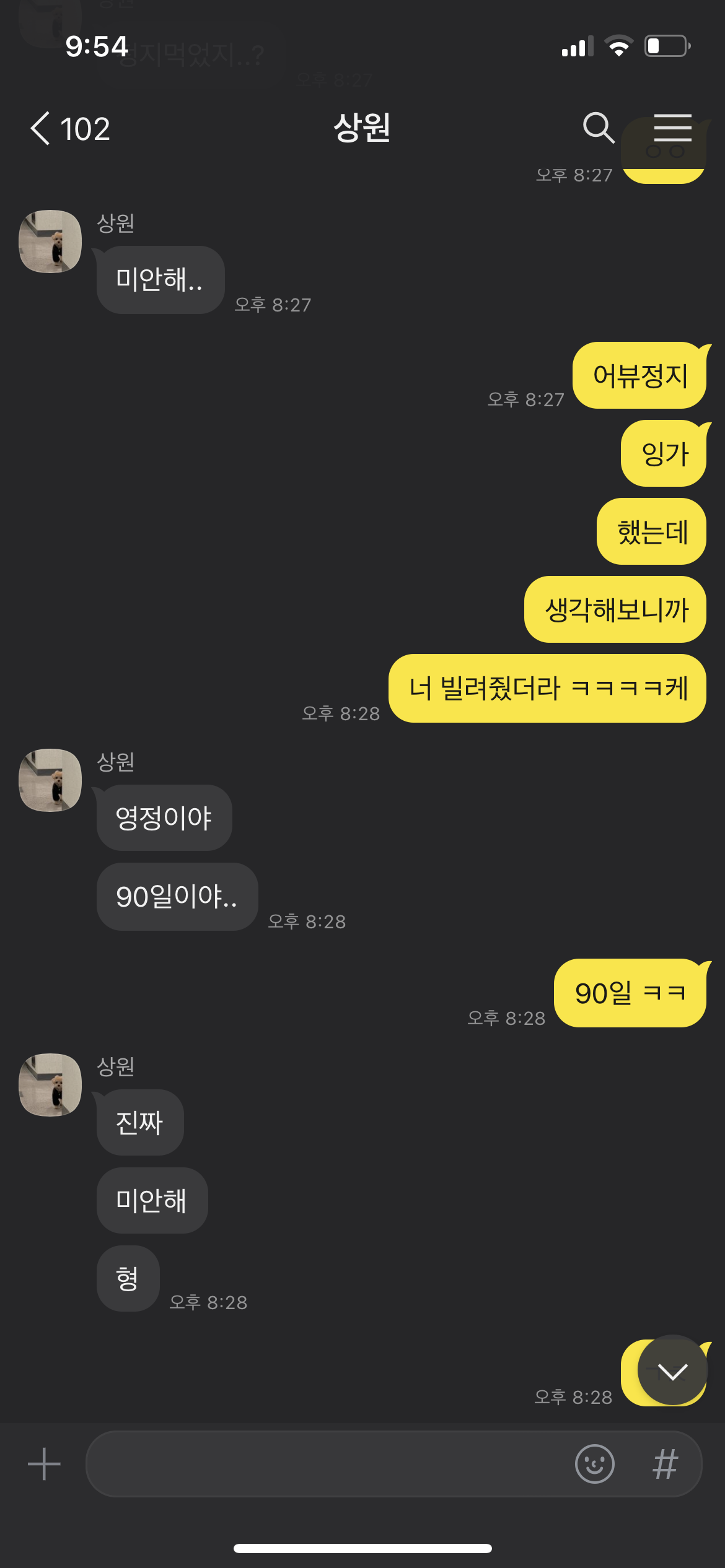Open 상원's profile picture above 진짜

tap(50, 1085)
